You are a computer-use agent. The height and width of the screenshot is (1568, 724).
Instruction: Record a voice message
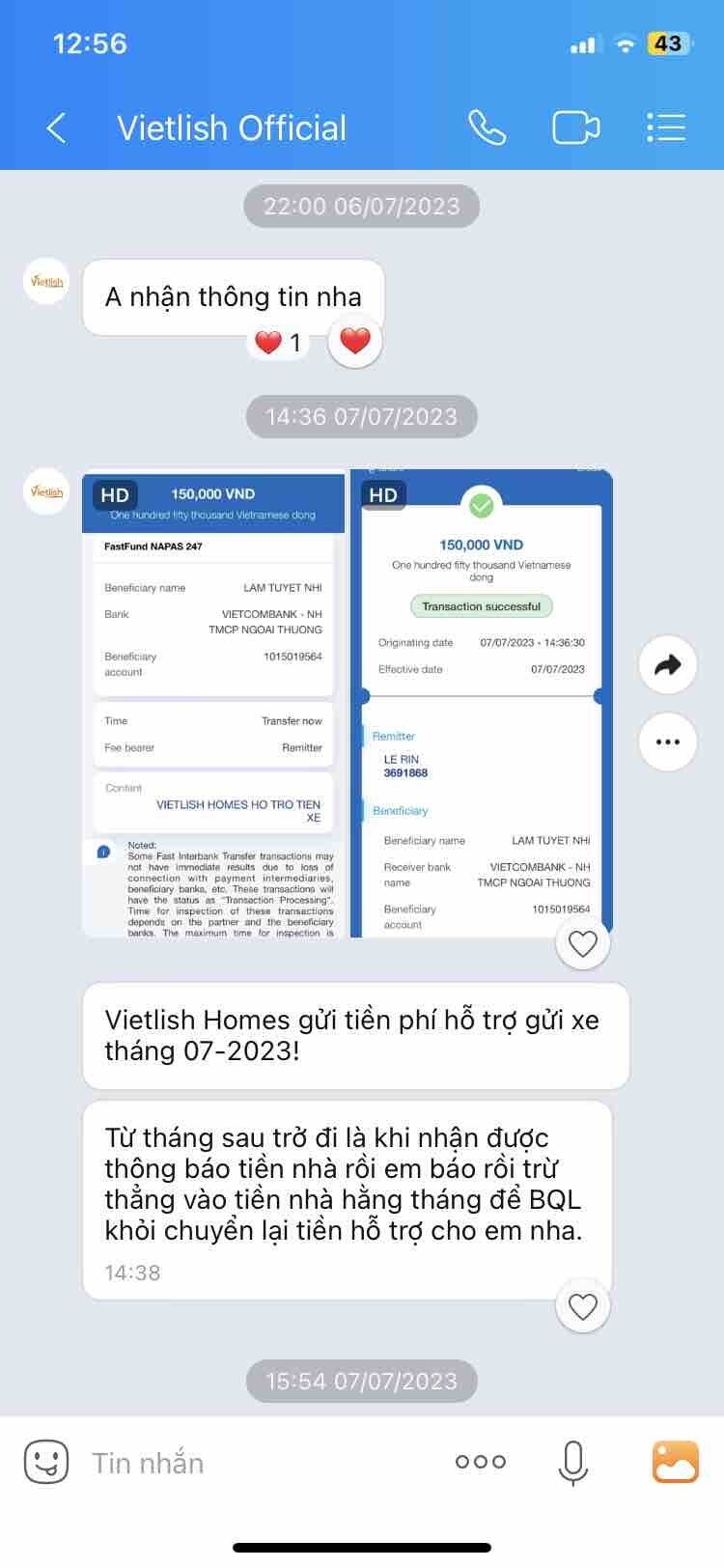click(572, 1462)
